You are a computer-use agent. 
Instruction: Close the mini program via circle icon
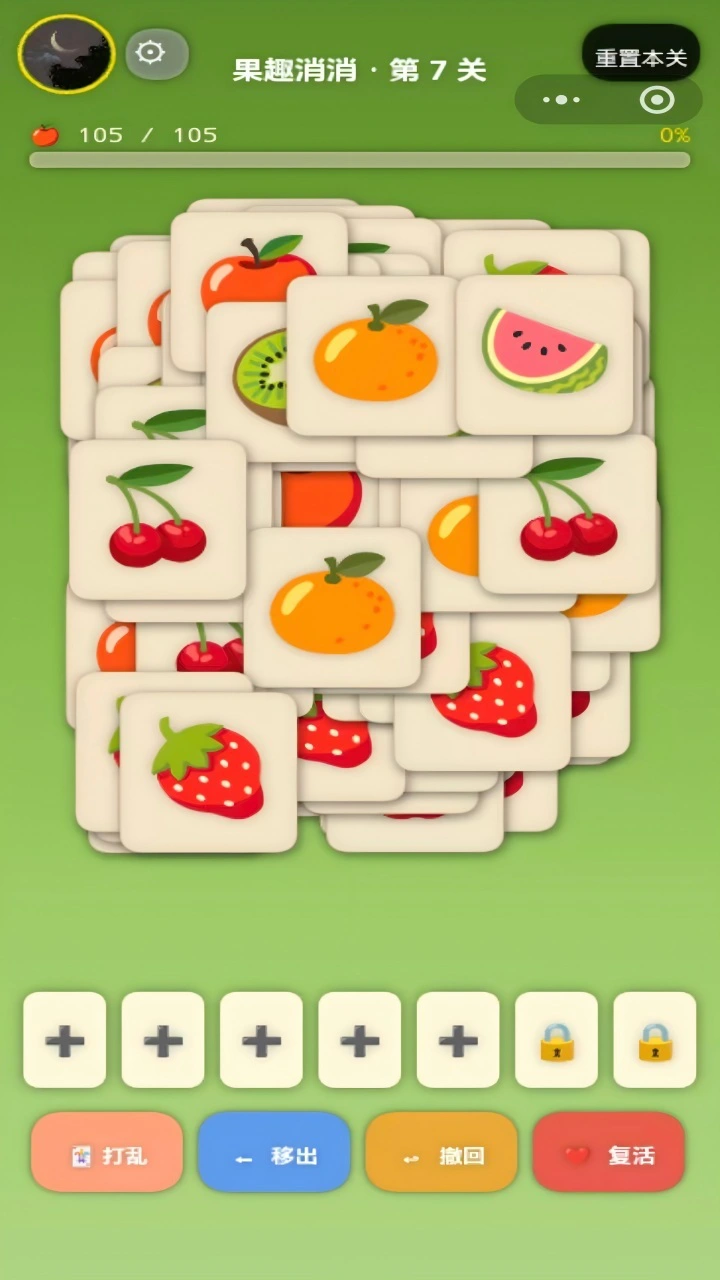pos(657,99)
